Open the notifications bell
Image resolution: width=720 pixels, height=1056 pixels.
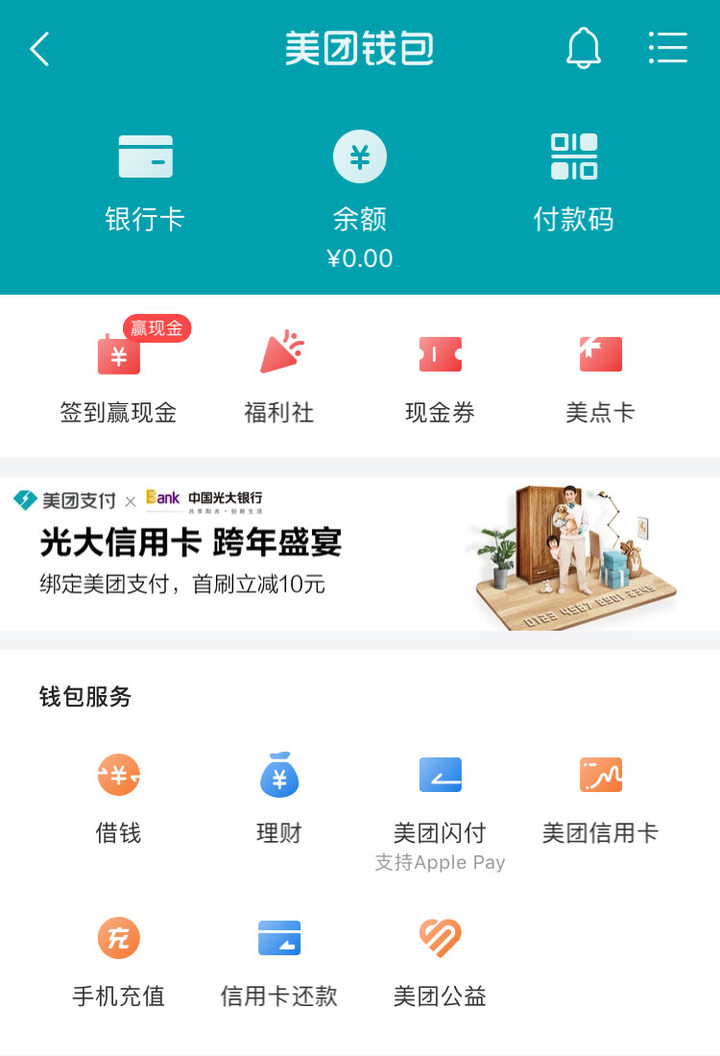coord(584,48)
